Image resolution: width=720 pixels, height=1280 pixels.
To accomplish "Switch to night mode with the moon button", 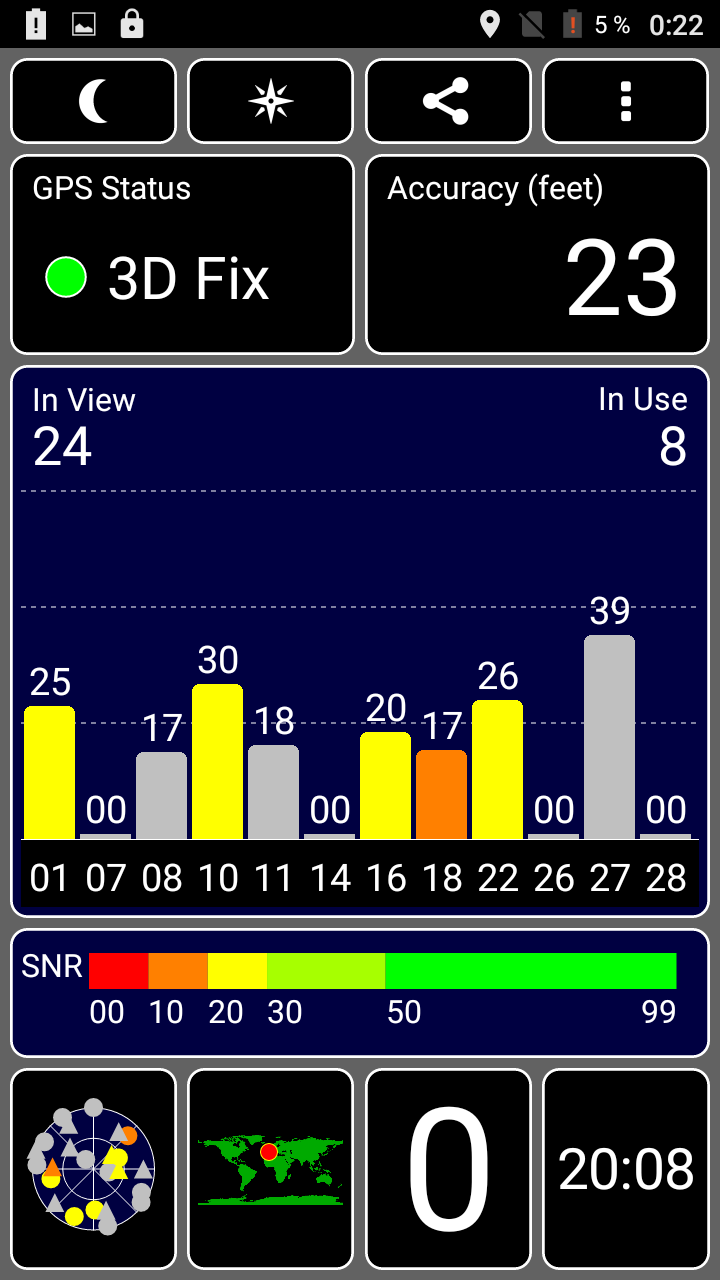I will click(x=93, y=101).
